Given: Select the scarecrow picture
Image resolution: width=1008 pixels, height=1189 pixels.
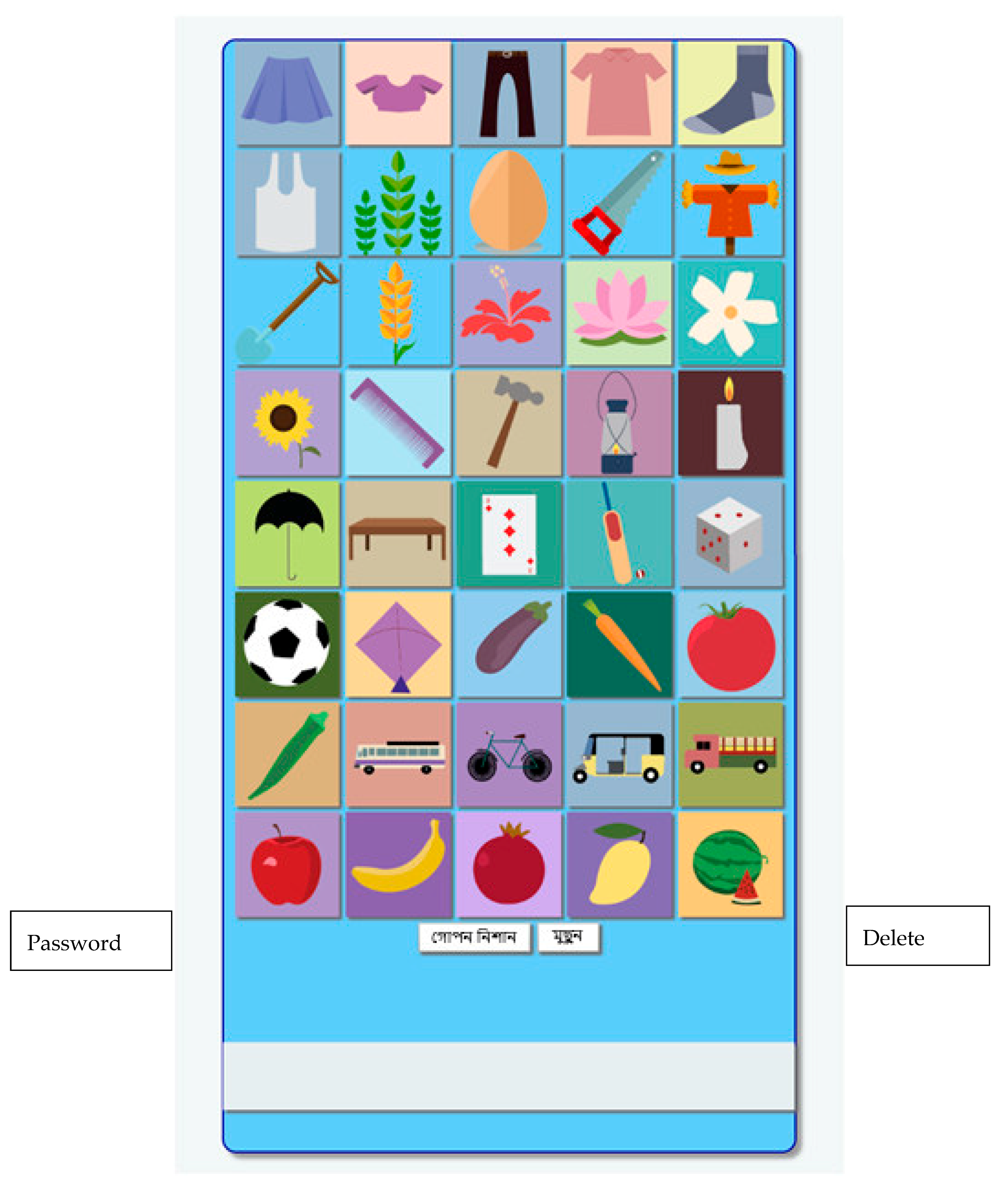Looking at the screenshot, I should point(730,203).
